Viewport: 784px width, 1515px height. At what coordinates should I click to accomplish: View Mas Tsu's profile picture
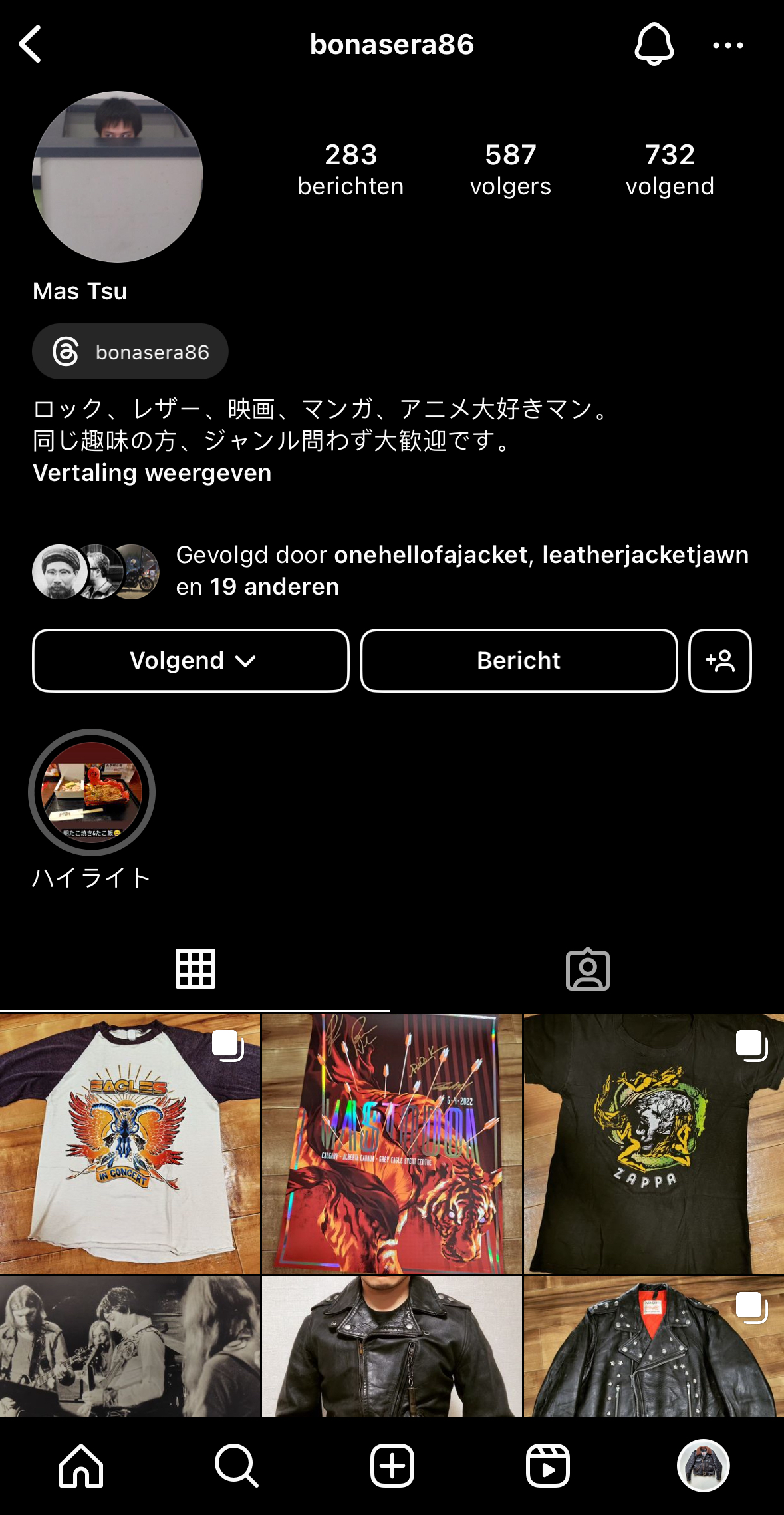(118, 177)
